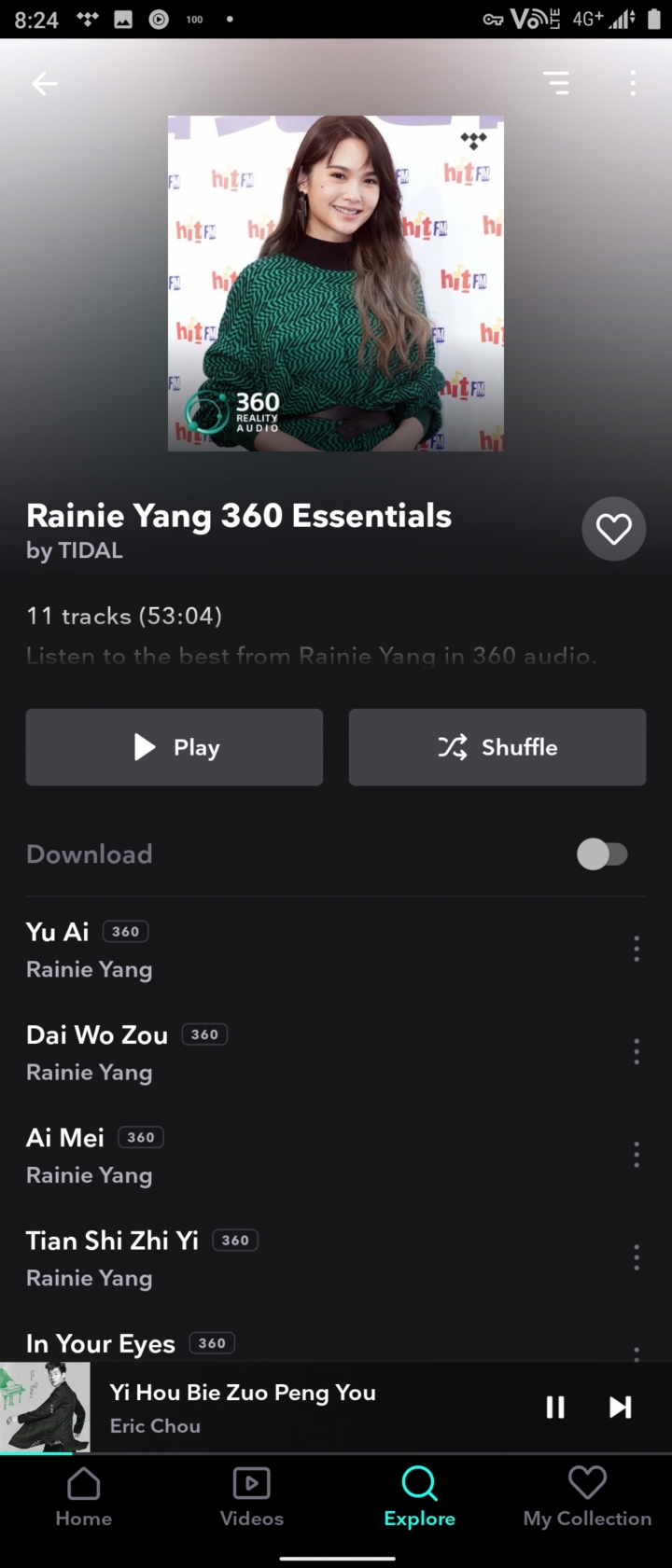Shuffle the playlist tracks

[x=497, y=747]
